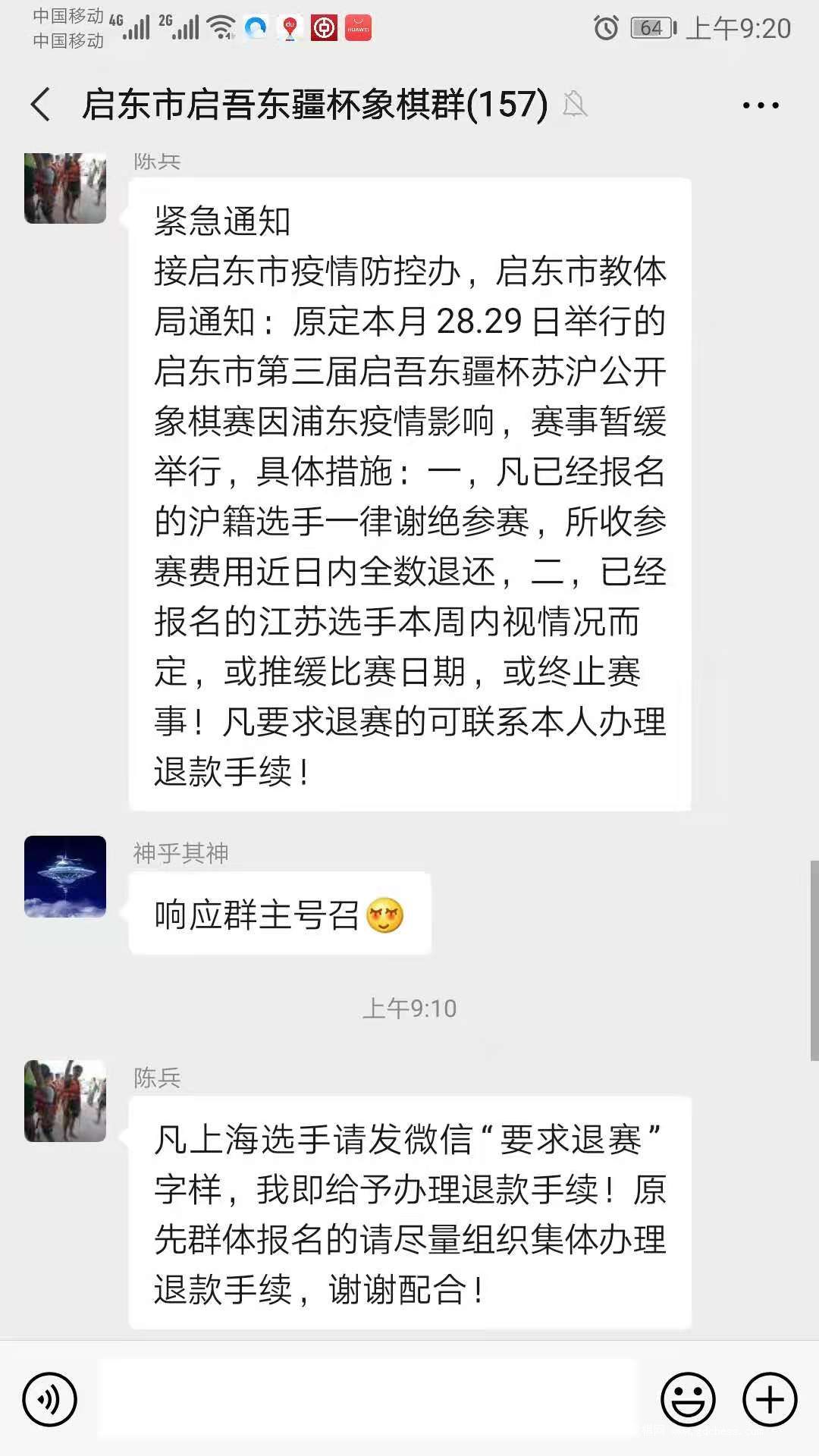
Task: Open 神乎其神's profile avatar
Action: coord(65,877)
